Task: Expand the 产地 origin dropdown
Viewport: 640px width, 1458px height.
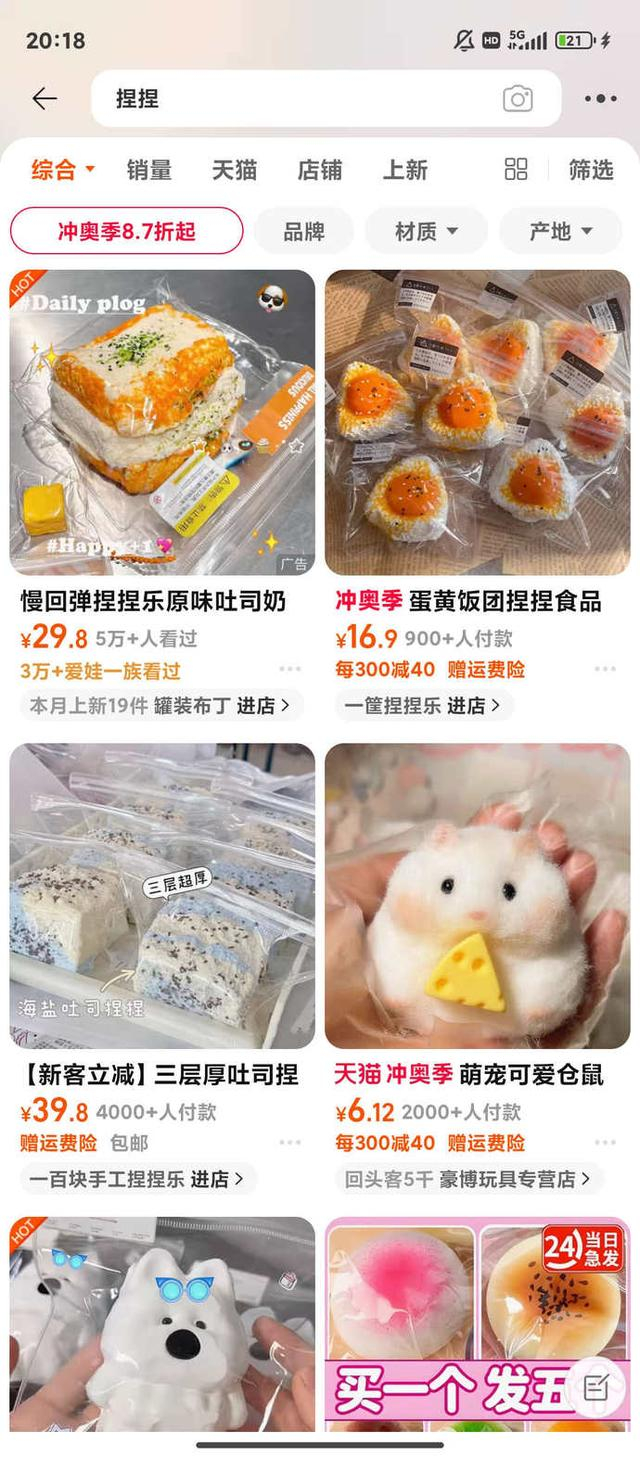Action: 560,232
